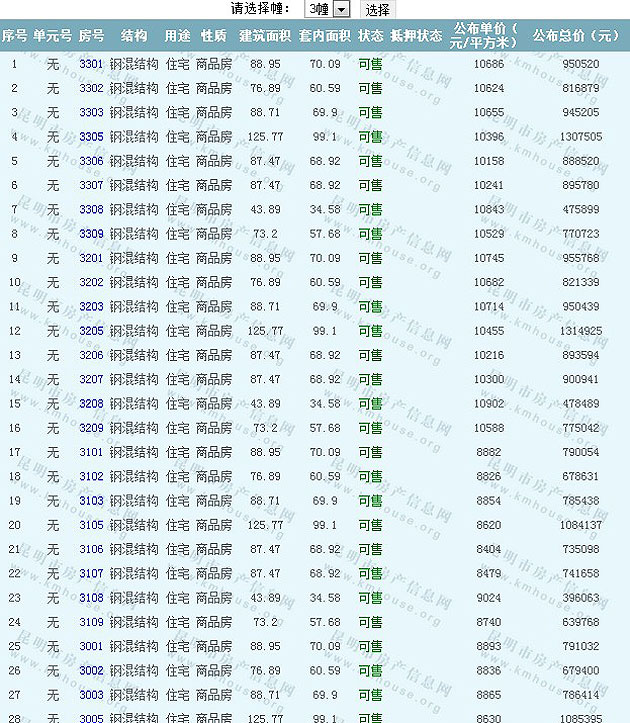Tap the 选择 button

[x=377, y=9]
